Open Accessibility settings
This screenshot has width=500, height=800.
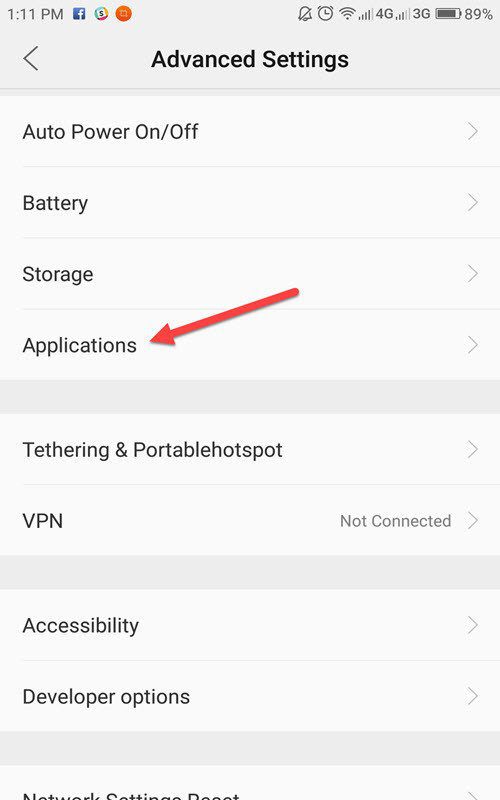[x=250, y=625]
